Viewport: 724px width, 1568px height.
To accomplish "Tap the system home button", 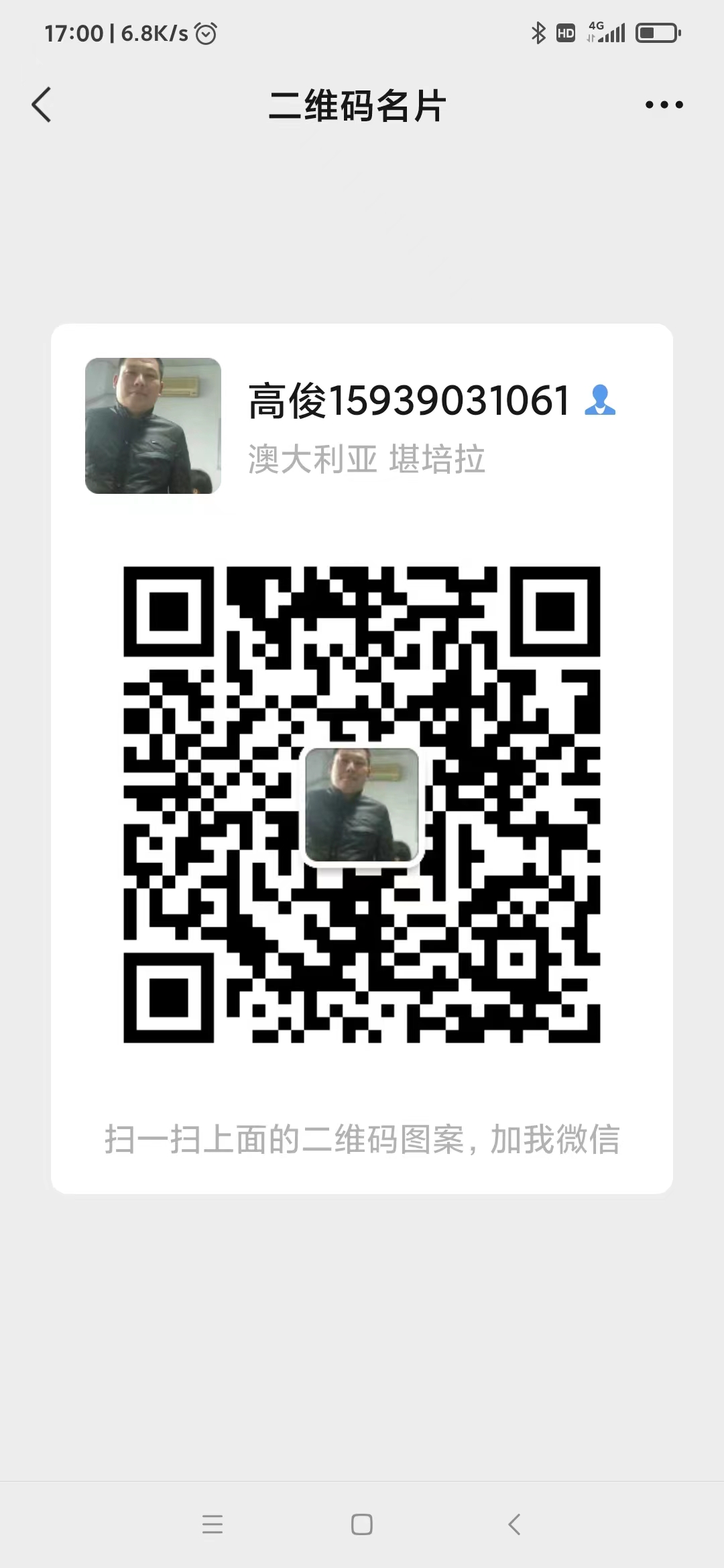I will pyautogui.click(x=361, y=1524).
